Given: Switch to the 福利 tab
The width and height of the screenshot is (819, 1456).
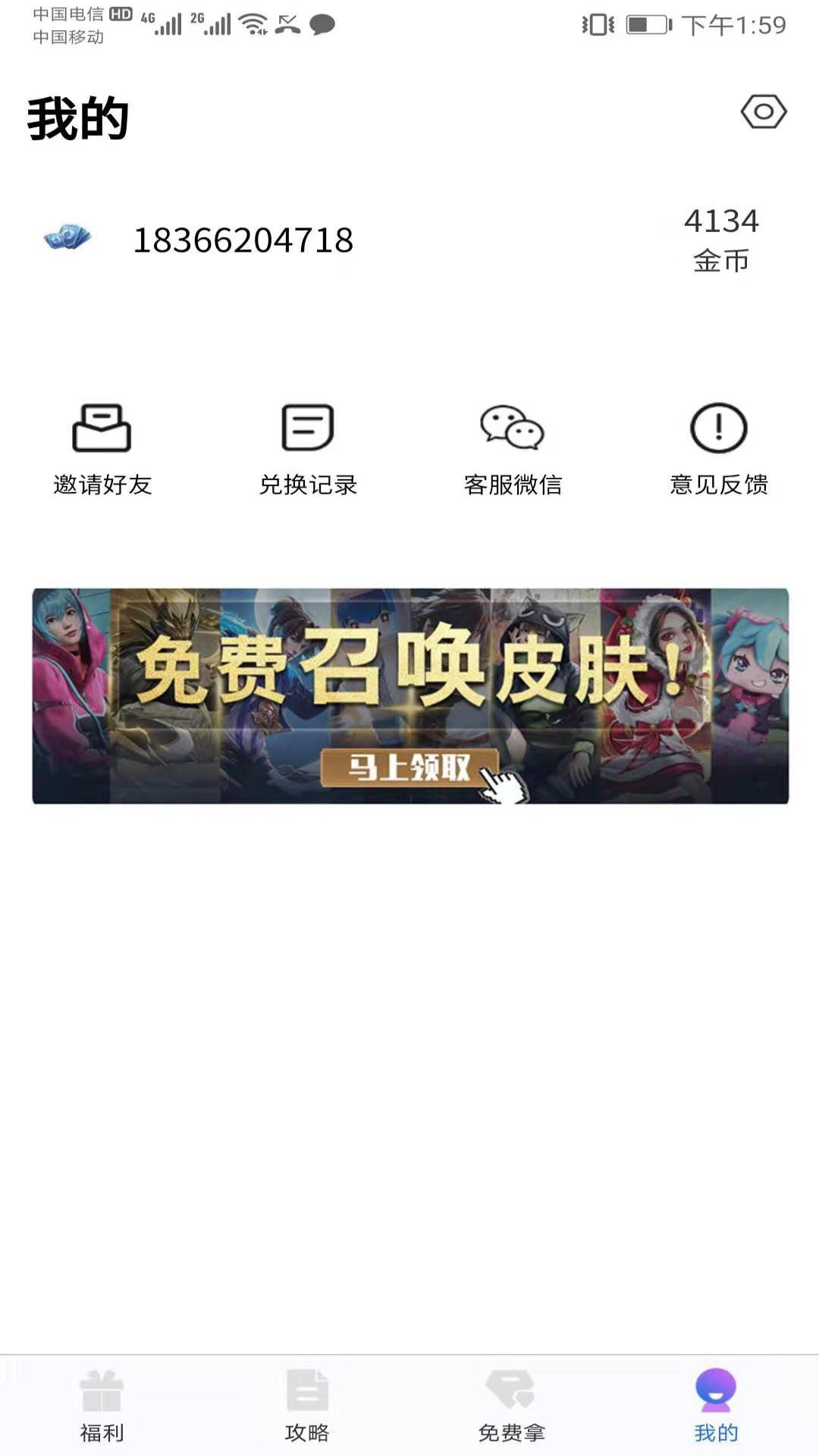Looking at the screenshot, I should click(102, 1405).
